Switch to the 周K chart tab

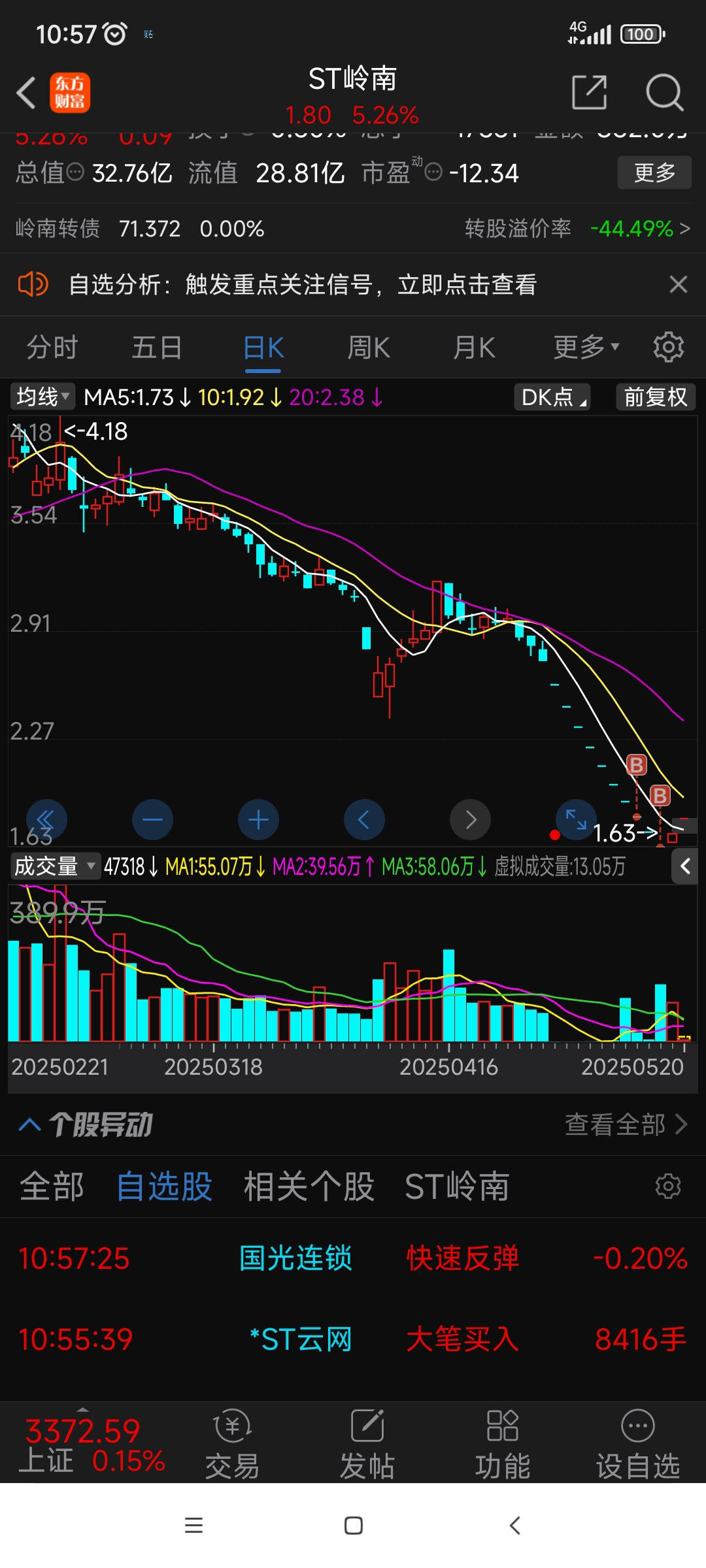369,347
